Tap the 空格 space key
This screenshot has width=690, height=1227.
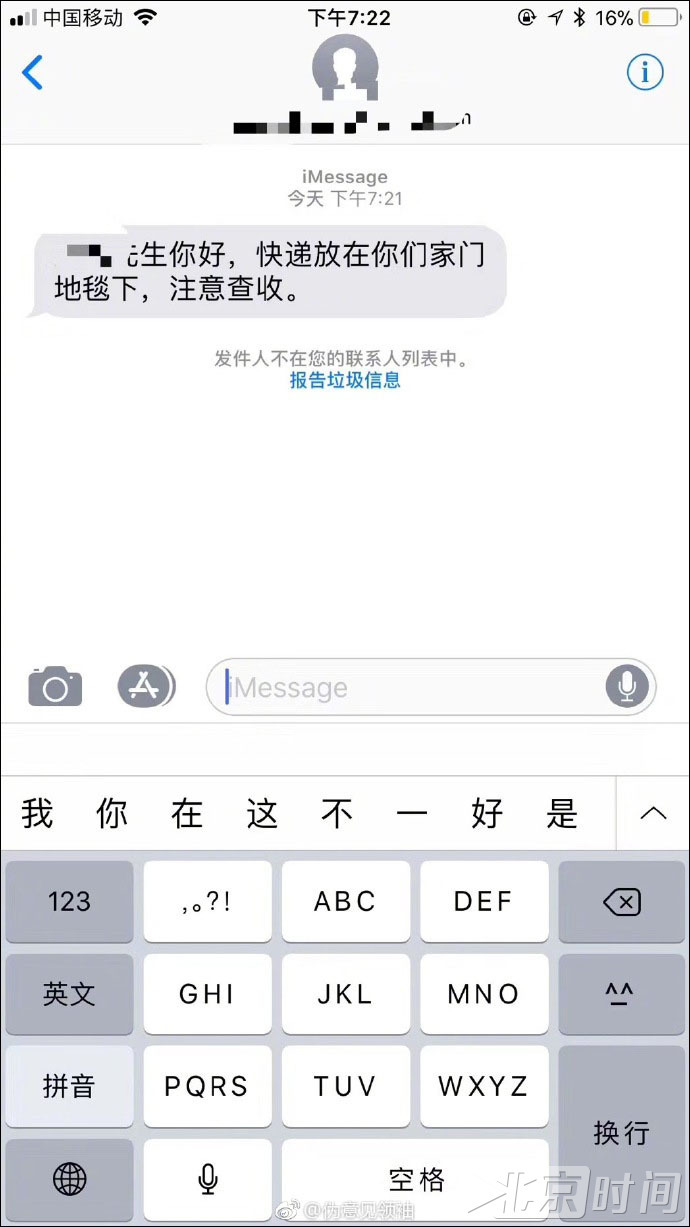pos(415,1180)
